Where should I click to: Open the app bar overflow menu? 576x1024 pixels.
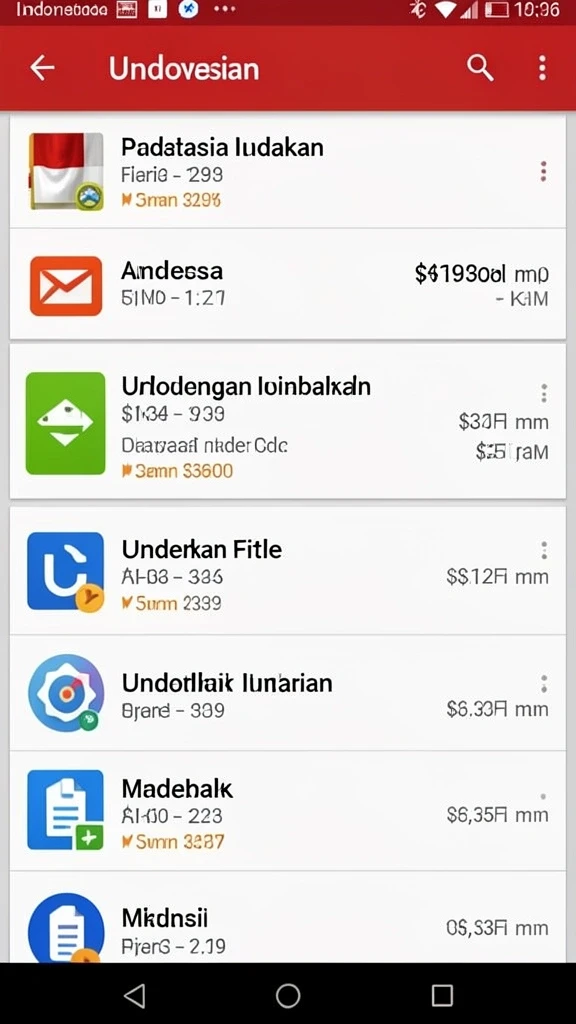click(542, 68)
